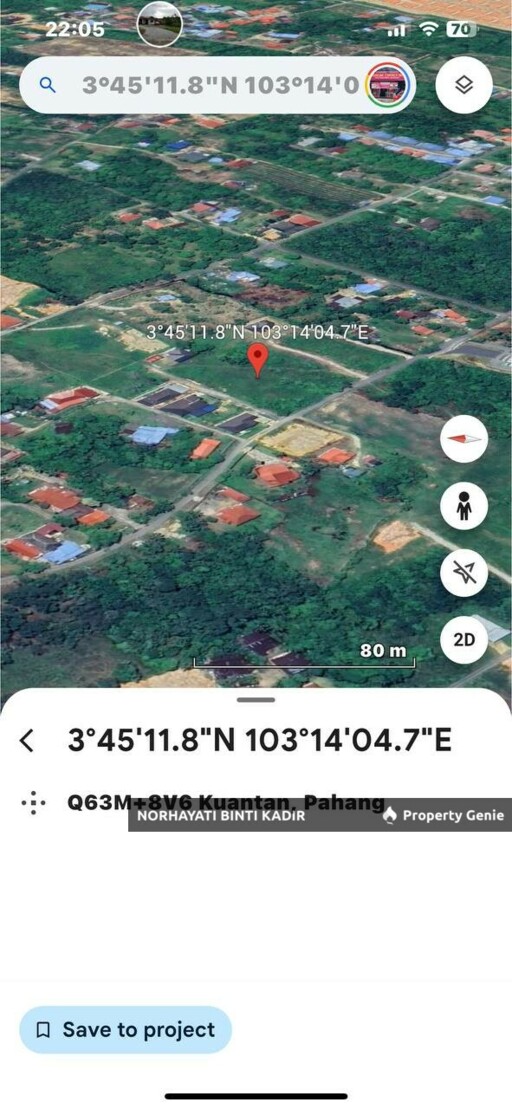The image size is (512, 1109).
Task: Tap the location tracking button
Action: (464, 573)
